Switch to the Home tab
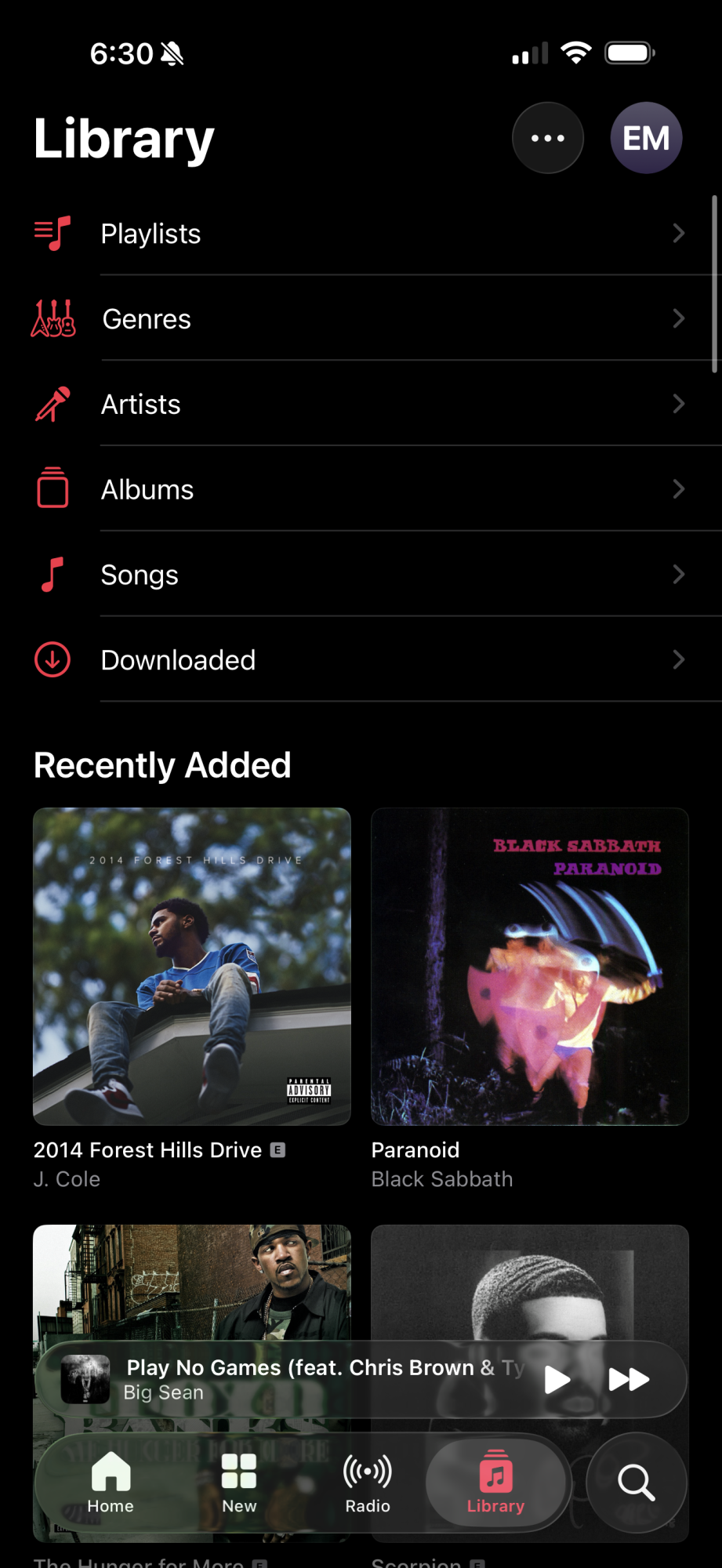This screenshot has height=1568, width=722. tap(111, 1482)
